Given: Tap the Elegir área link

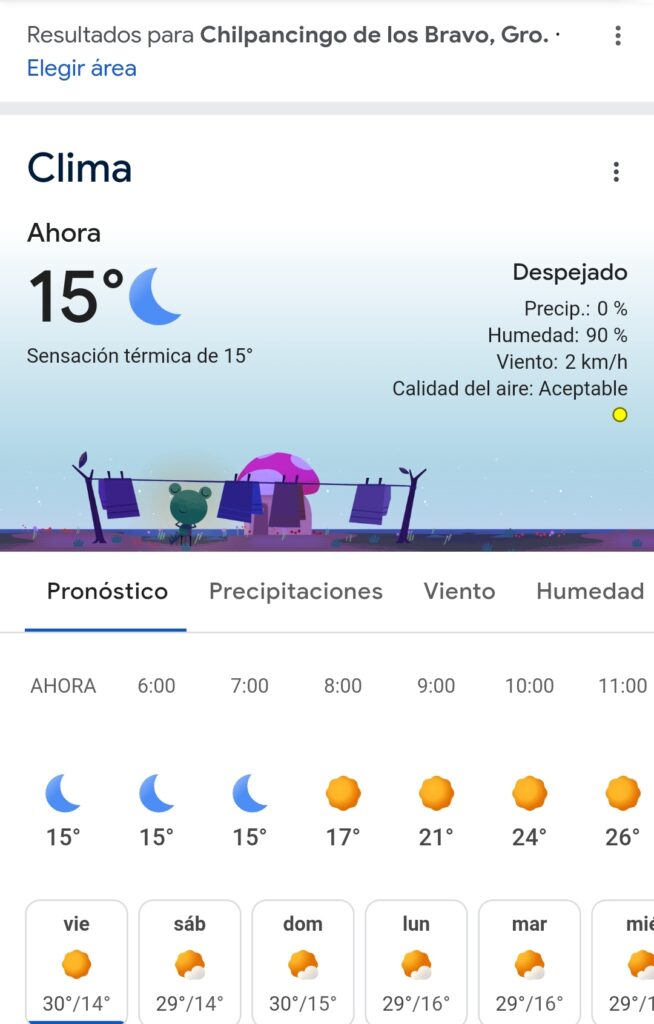Looking at the screenshot, I should pos(81,69).
